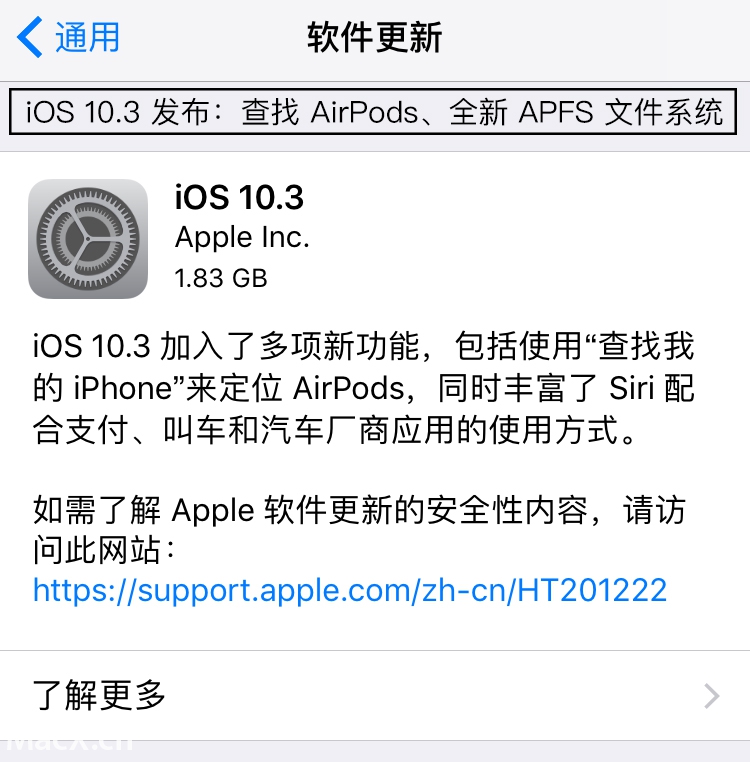Open the support.apple.com security link
750x762 pixels.
coord(349,590)
